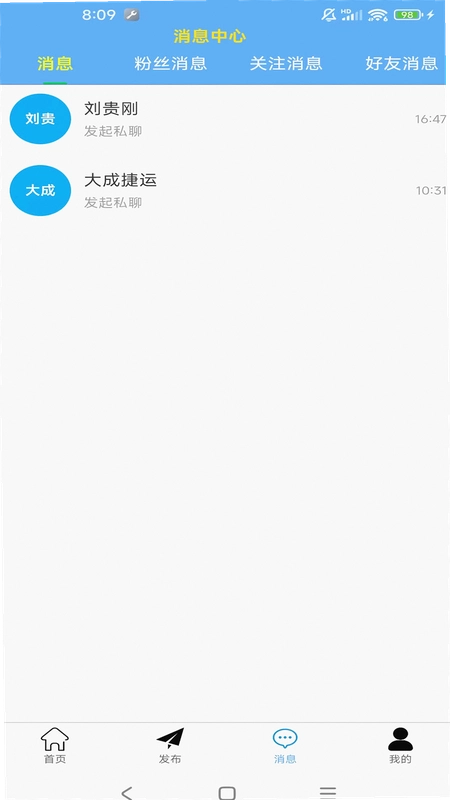Open recent apps from navigation bar
This screenshot has height=800, width=450.
tap(328, 792)
